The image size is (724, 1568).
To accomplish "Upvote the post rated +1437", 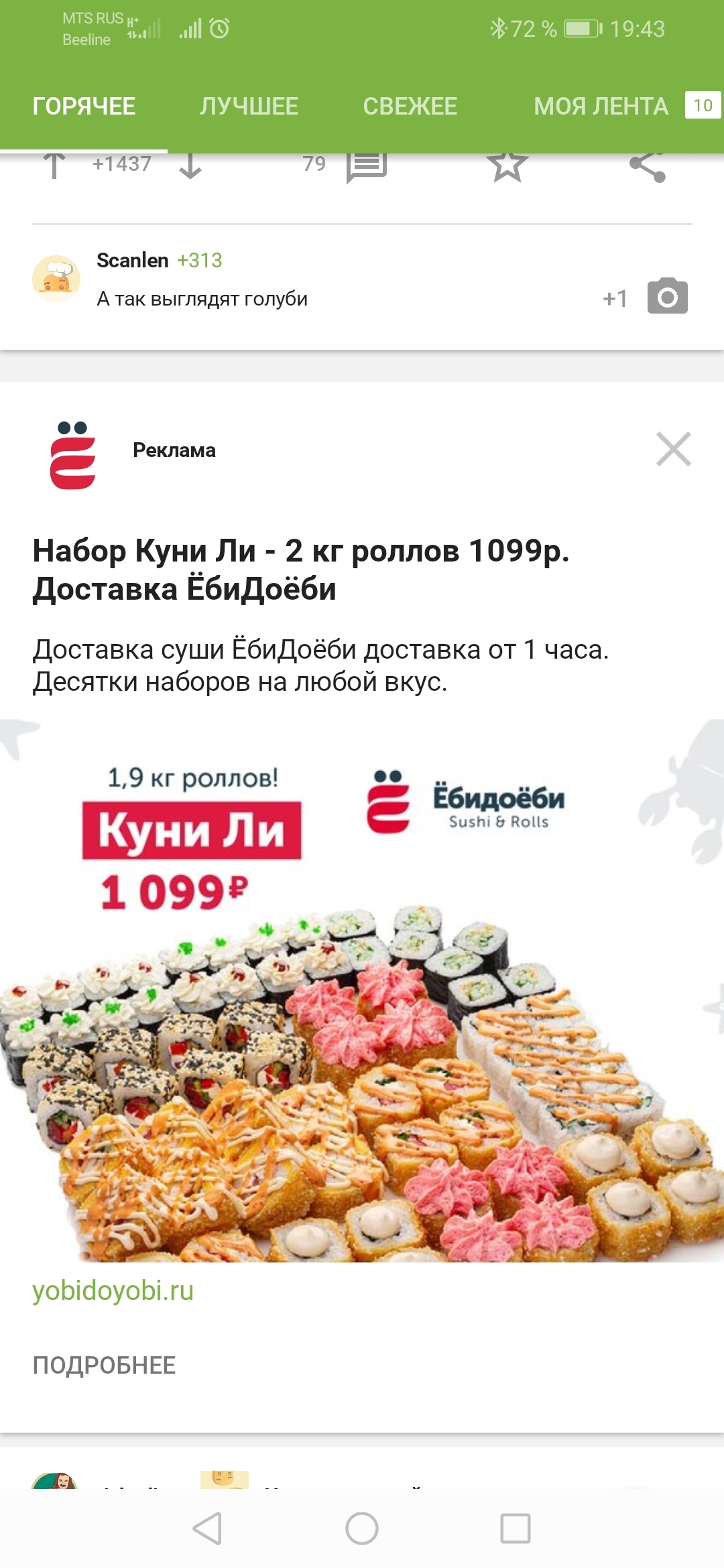I will pos(54,166).
